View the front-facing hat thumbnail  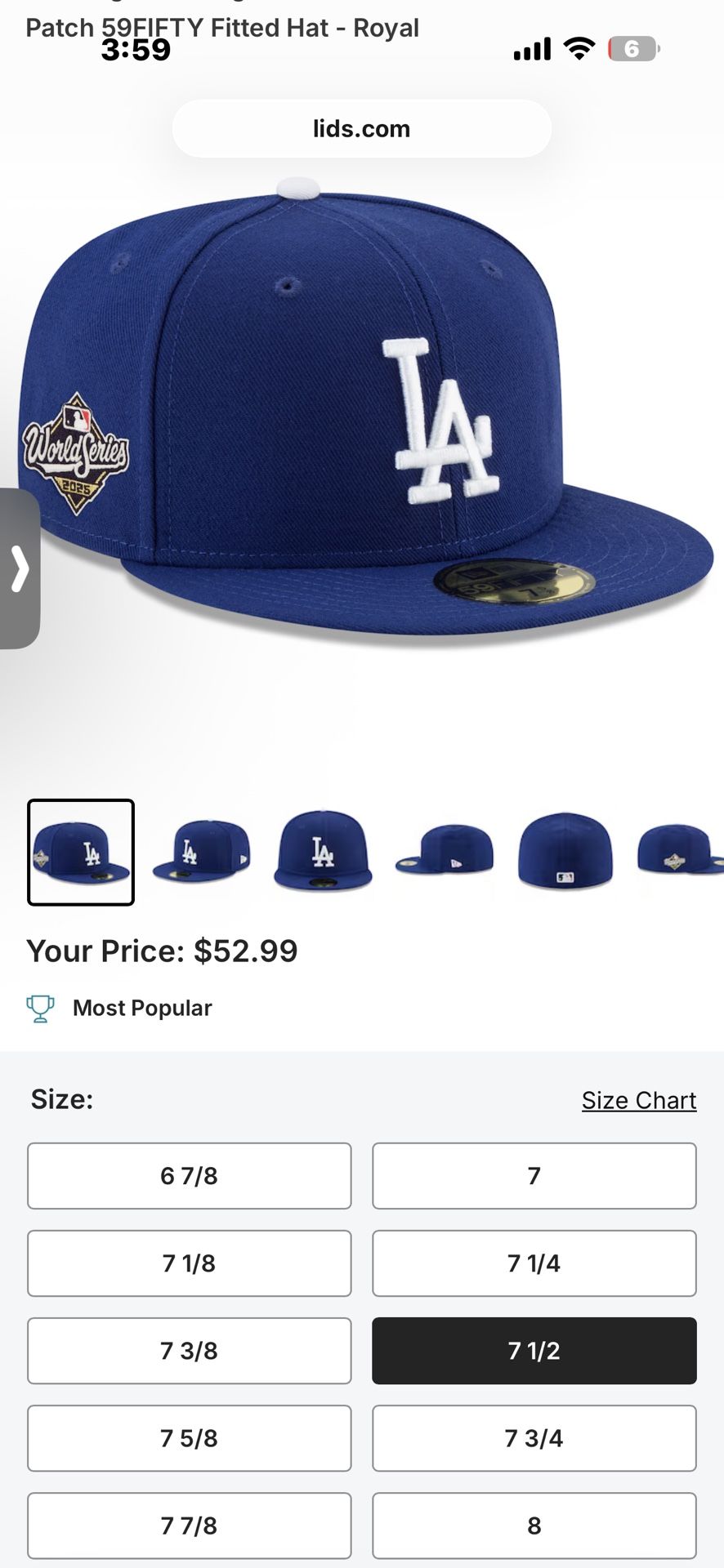(x=323, y=852)
